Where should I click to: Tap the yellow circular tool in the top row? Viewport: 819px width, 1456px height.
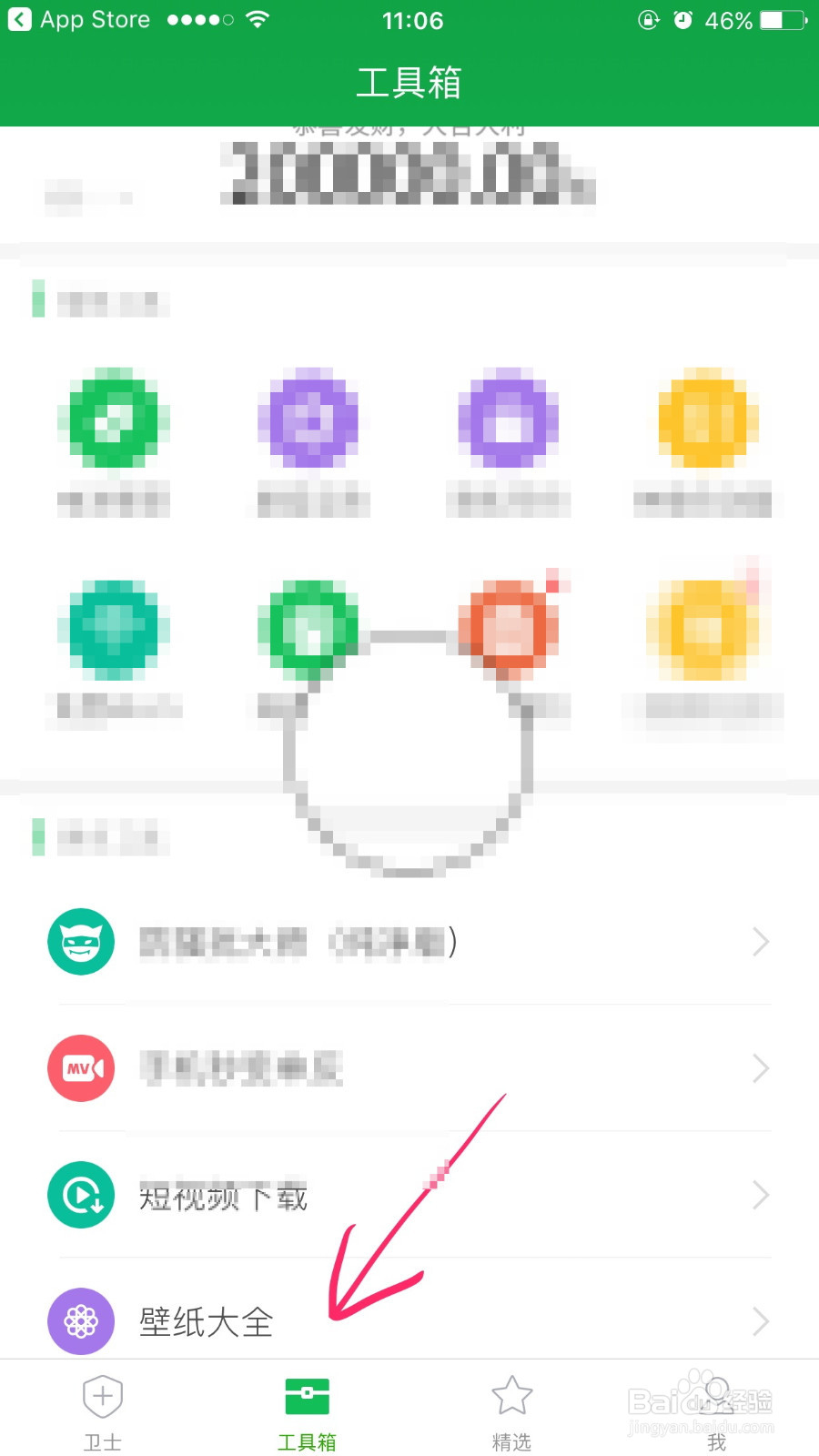click(706, 419)
